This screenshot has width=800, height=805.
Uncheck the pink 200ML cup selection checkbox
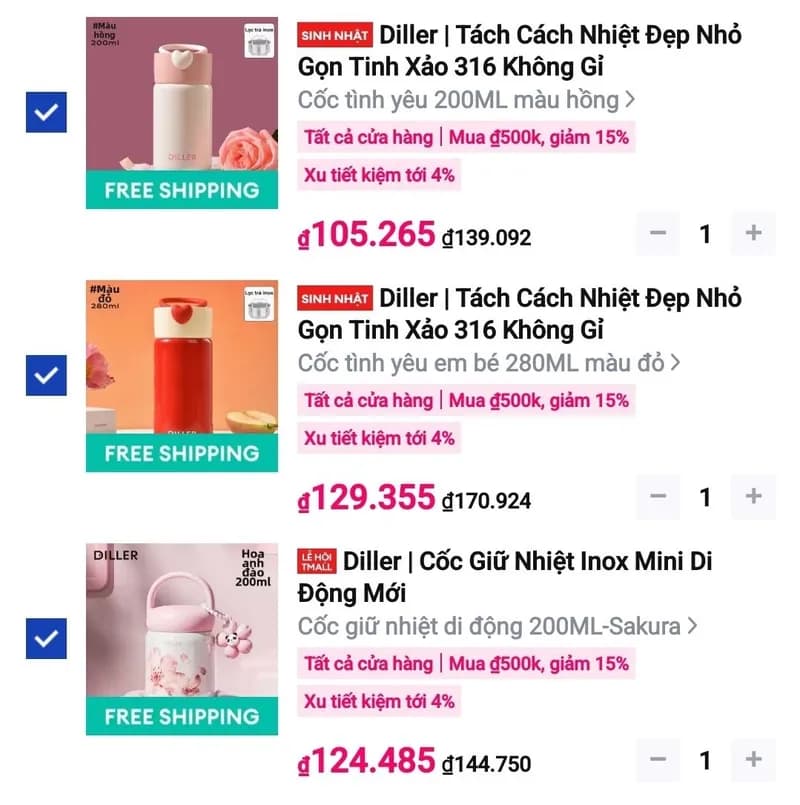pos(44,113)
